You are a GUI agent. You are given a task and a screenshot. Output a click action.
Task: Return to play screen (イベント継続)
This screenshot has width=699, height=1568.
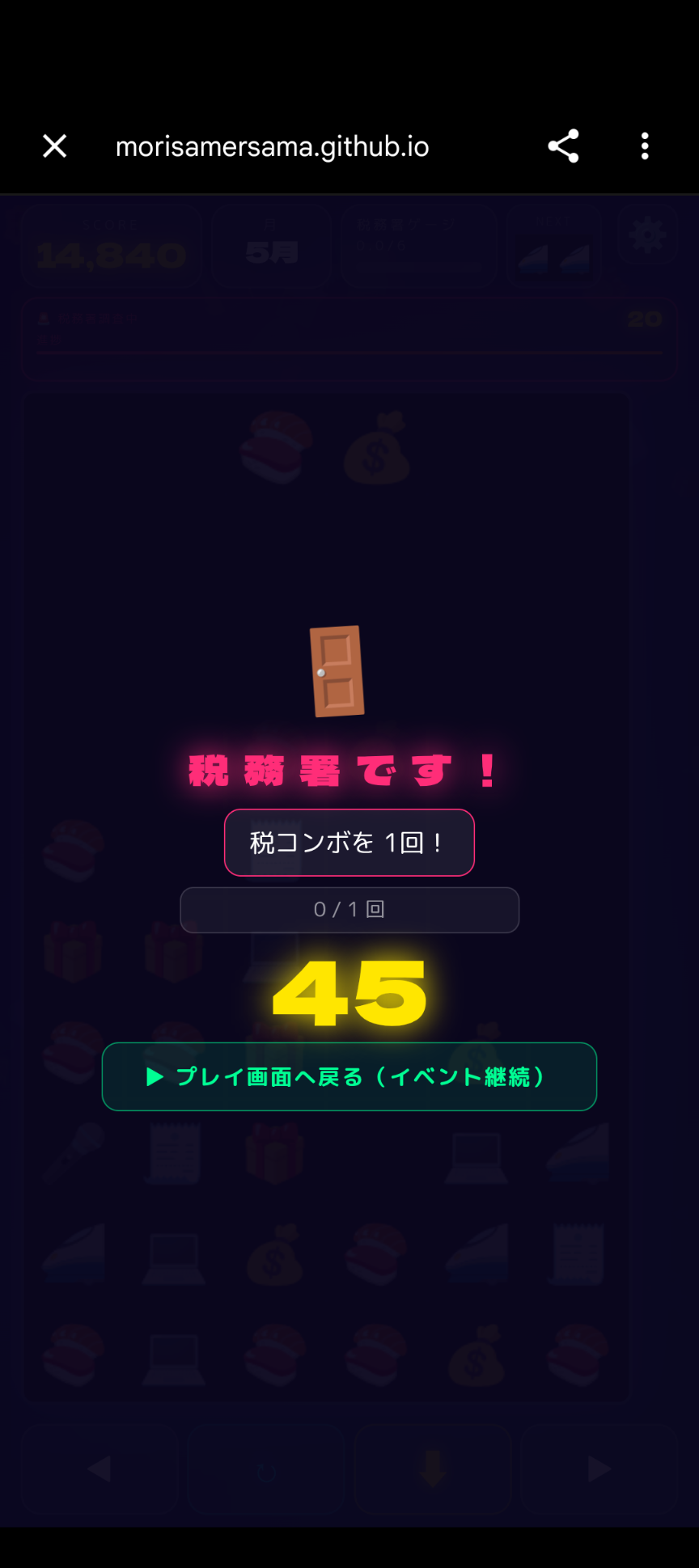pos(349,1076)
